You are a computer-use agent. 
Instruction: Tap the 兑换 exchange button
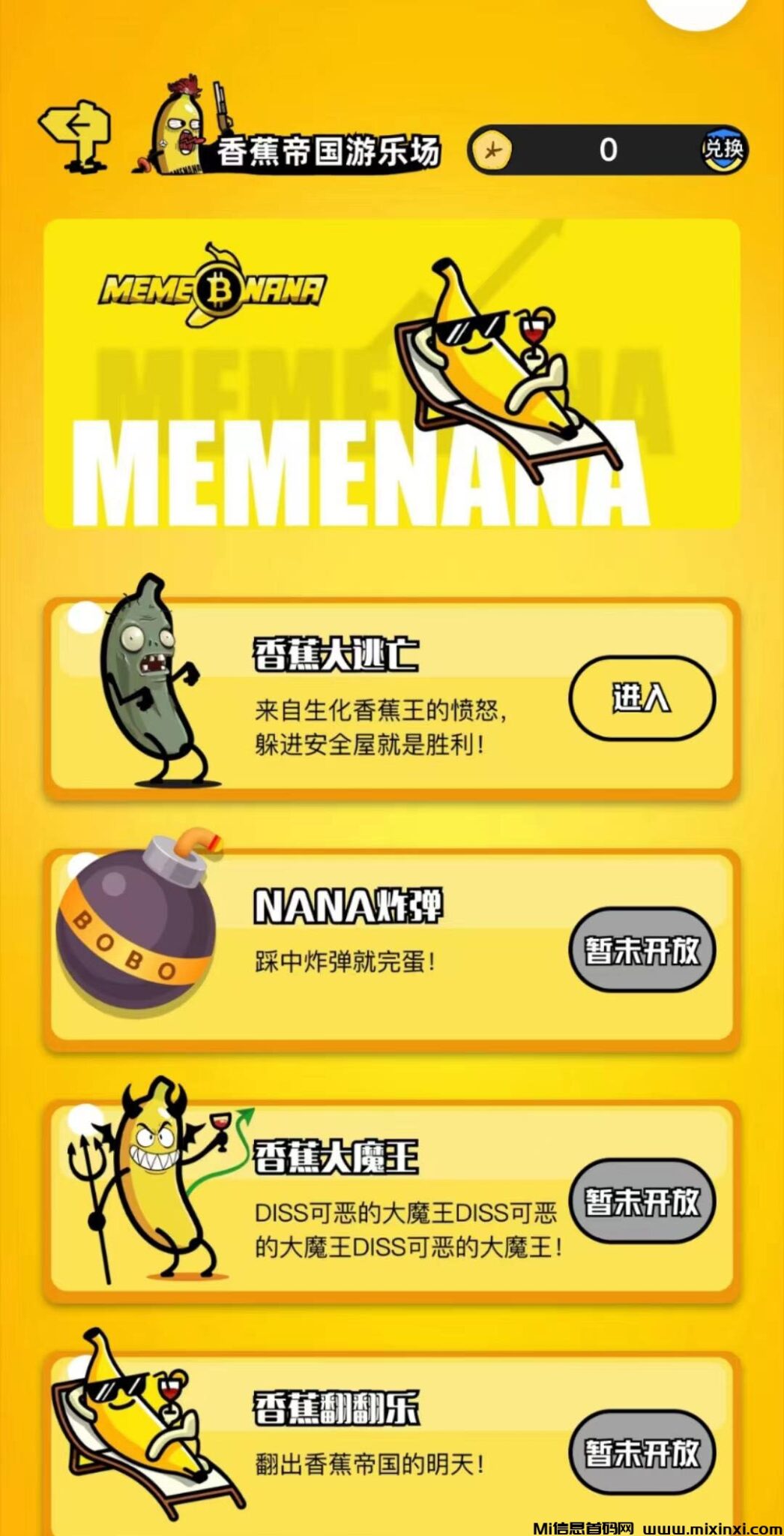click(723, 148)
